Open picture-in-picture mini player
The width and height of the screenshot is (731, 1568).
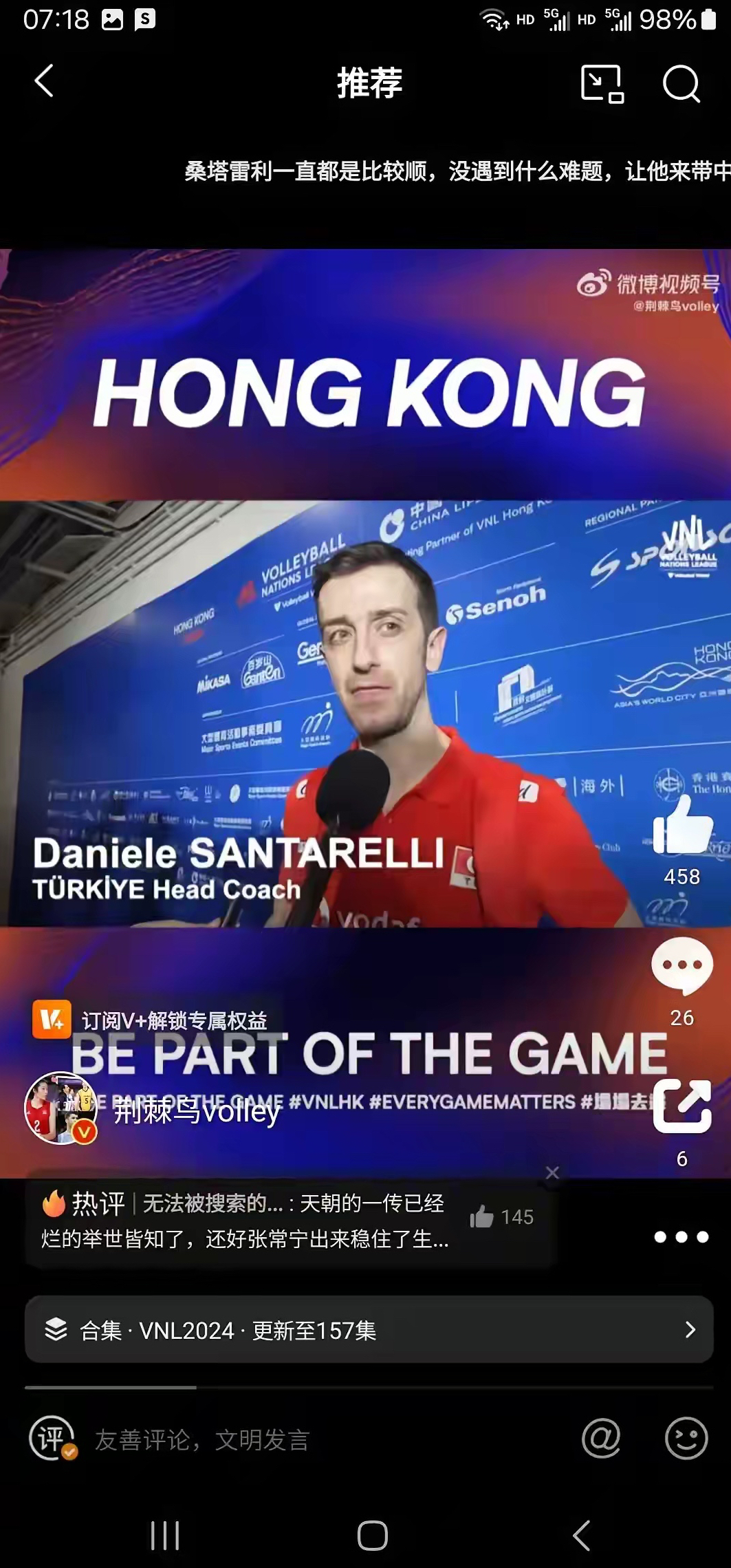tap(602, 83)
